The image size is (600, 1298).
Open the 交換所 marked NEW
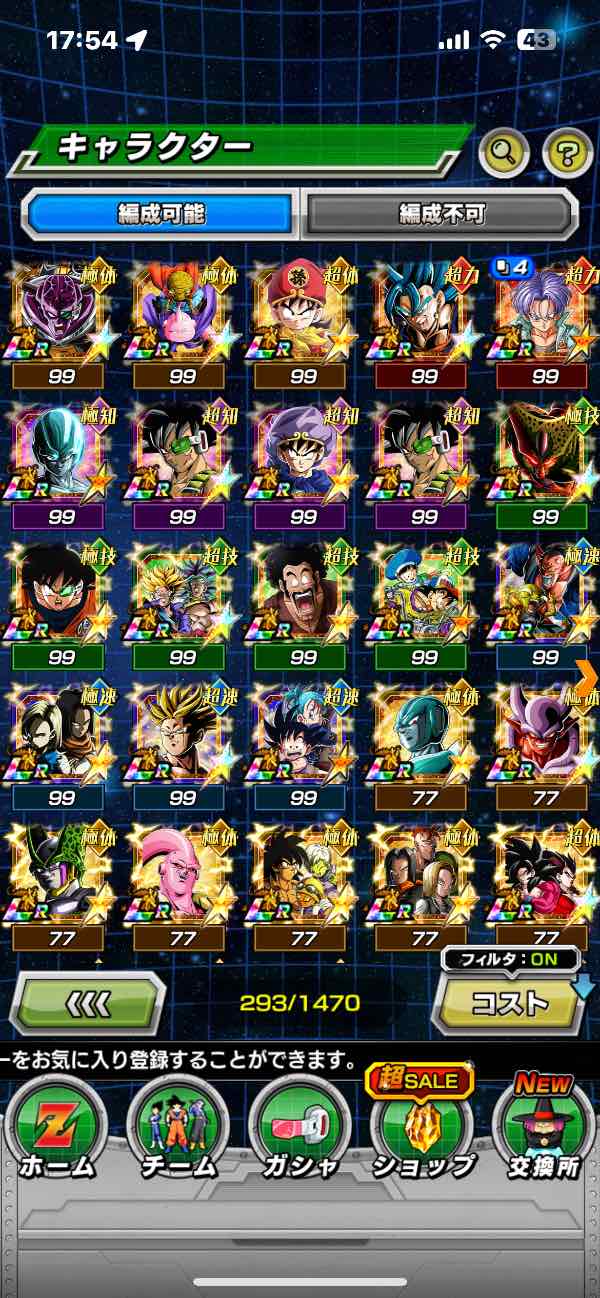pos(543,1130)
